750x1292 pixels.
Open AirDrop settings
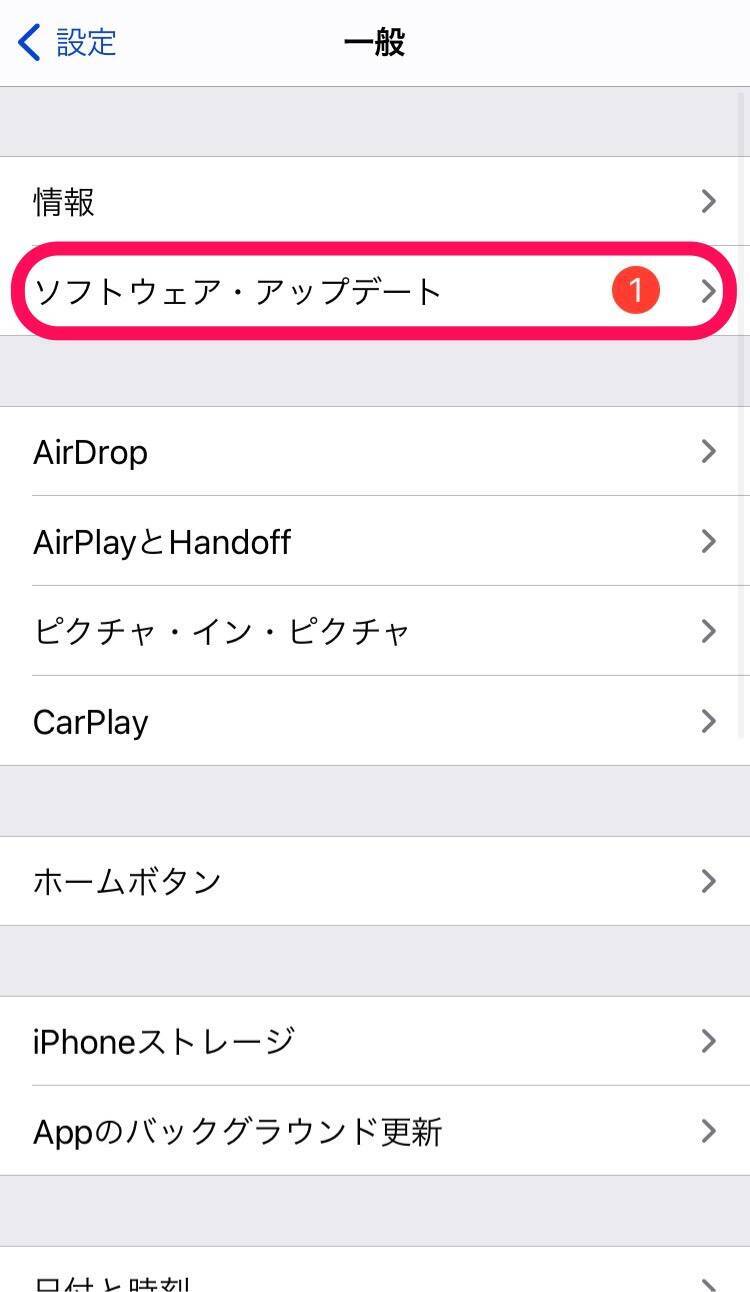click(374, 452)
